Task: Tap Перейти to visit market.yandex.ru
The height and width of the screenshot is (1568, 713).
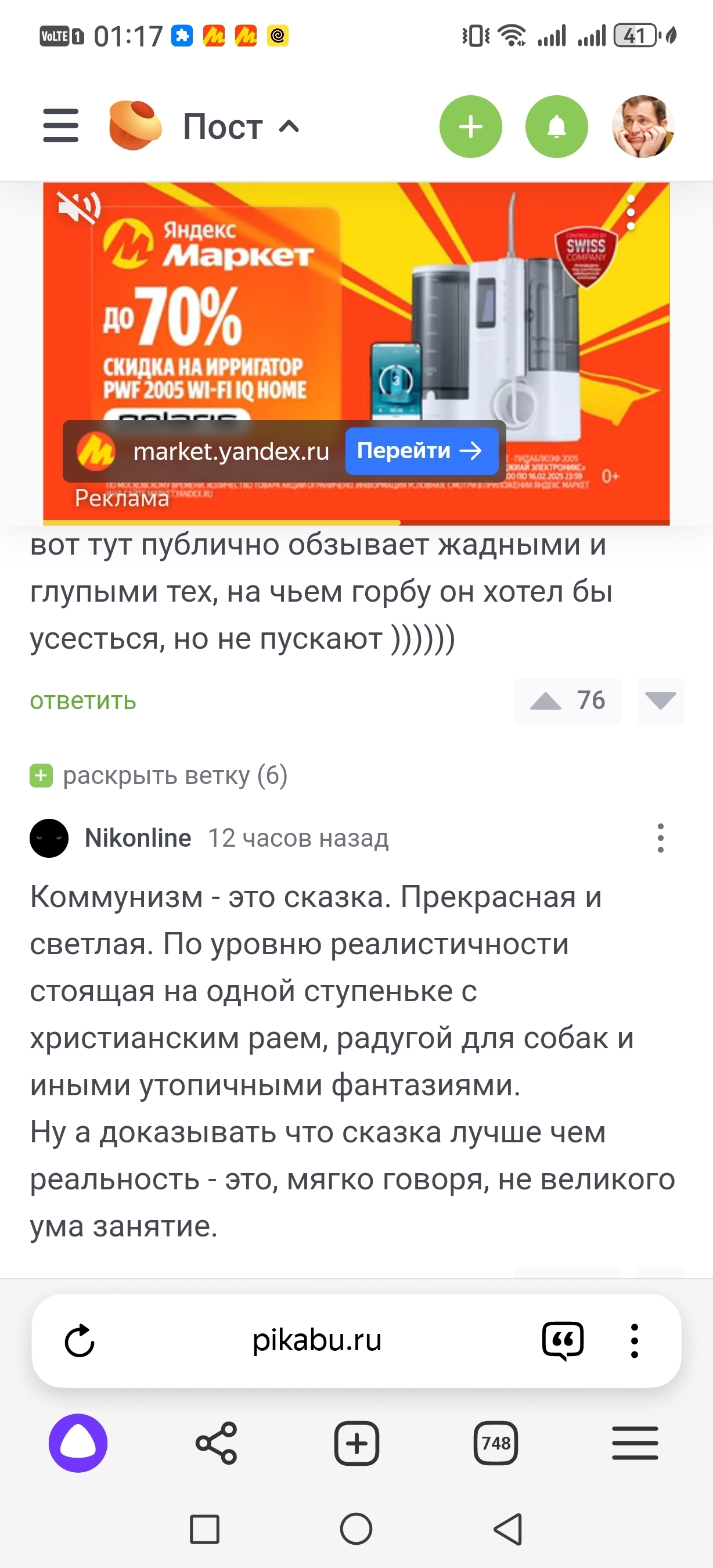Action: [421, 451]
